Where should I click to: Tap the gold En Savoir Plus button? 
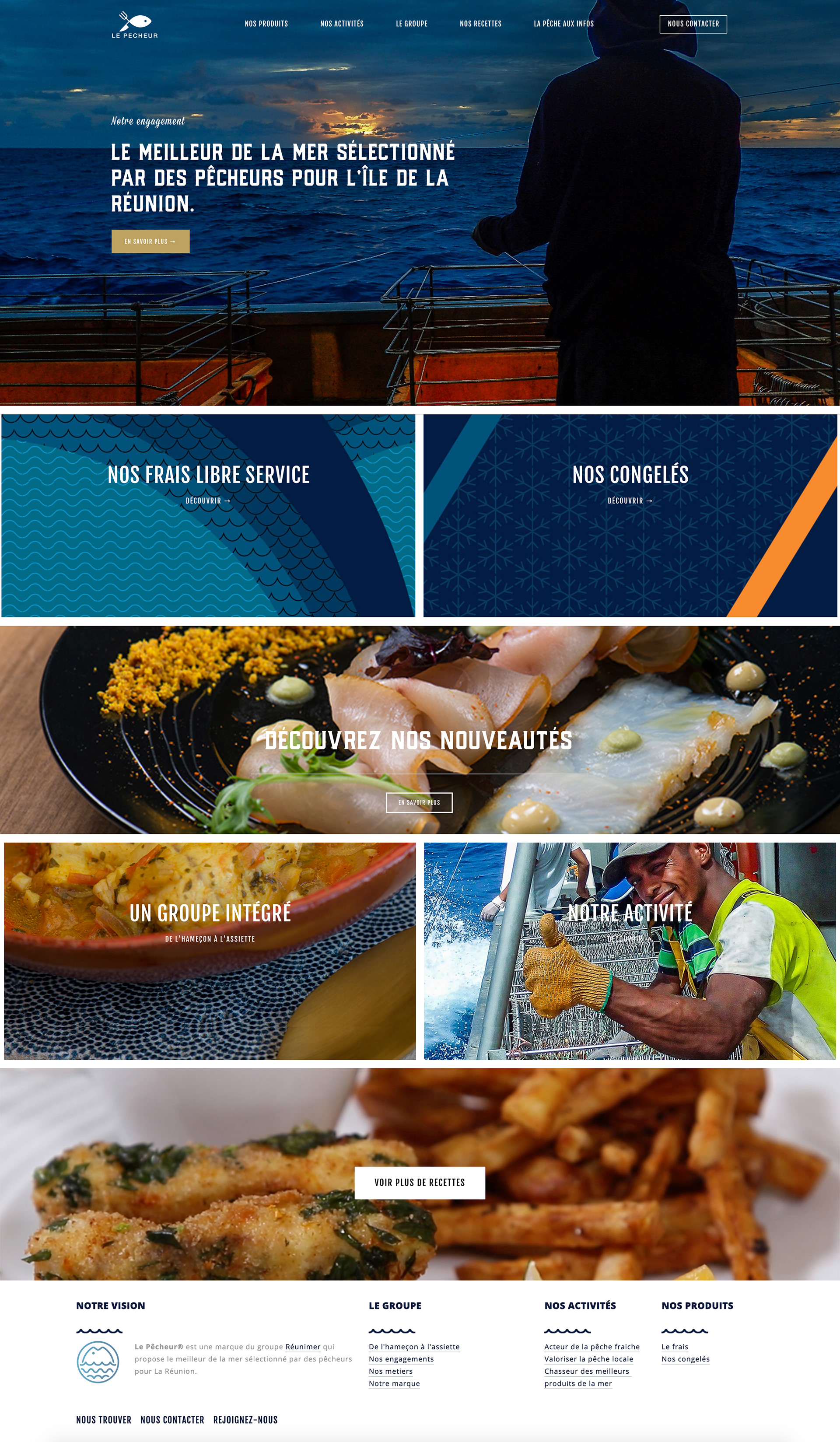click(x=150, y=241)
